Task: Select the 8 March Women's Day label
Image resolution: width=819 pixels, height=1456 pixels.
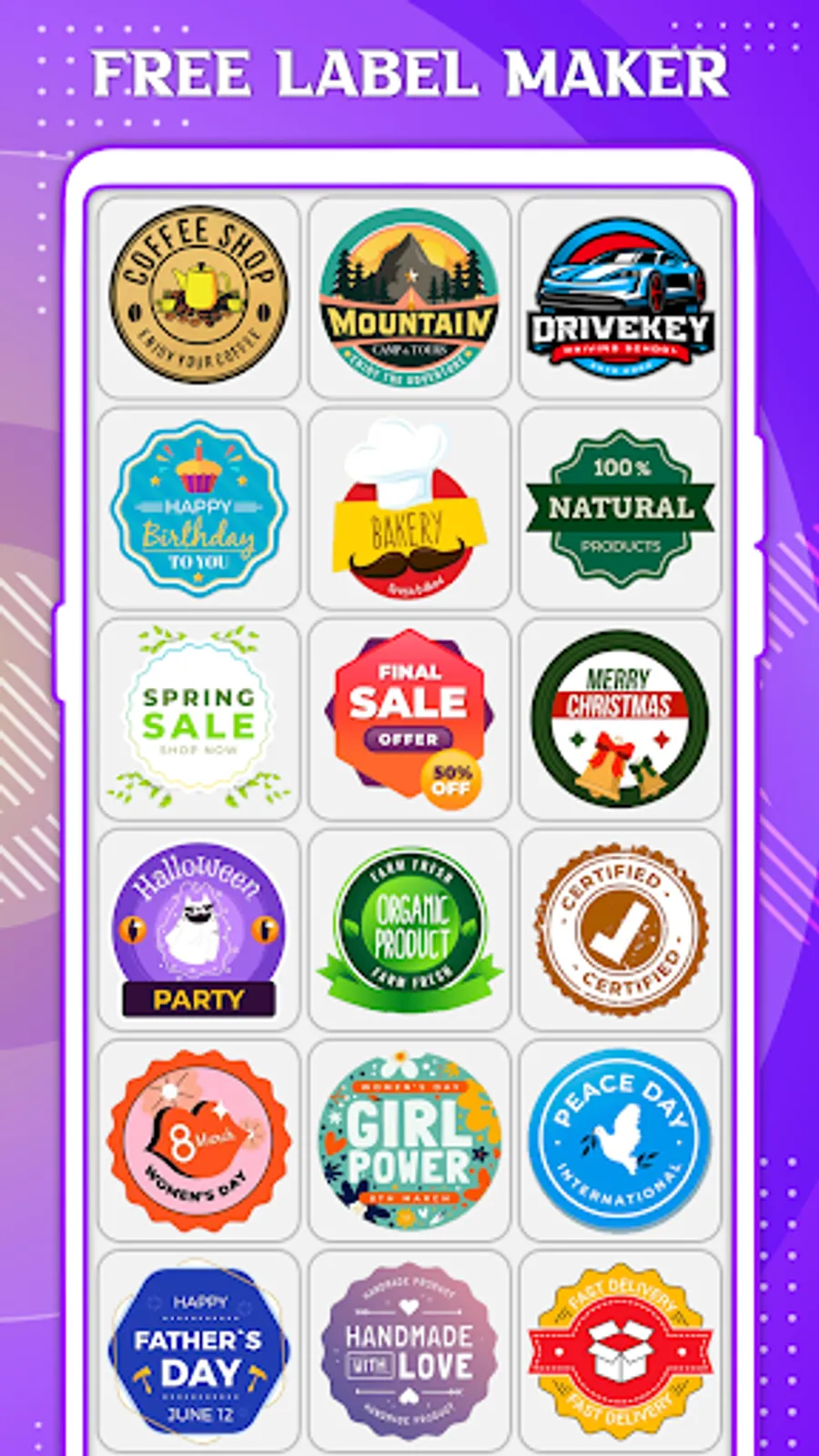Action: [x=199, y=1140]
